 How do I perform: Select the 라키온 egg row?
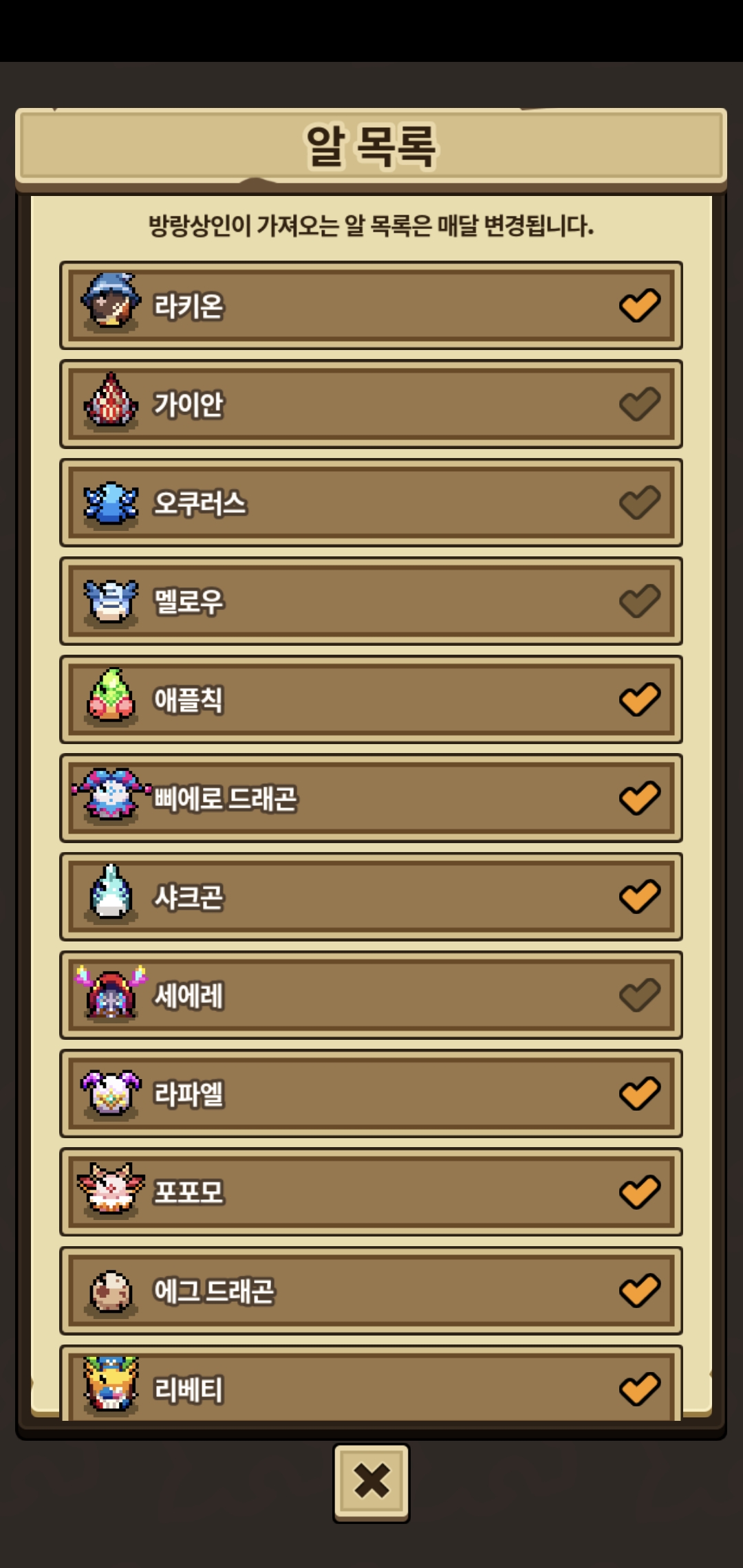click(371, 305)
